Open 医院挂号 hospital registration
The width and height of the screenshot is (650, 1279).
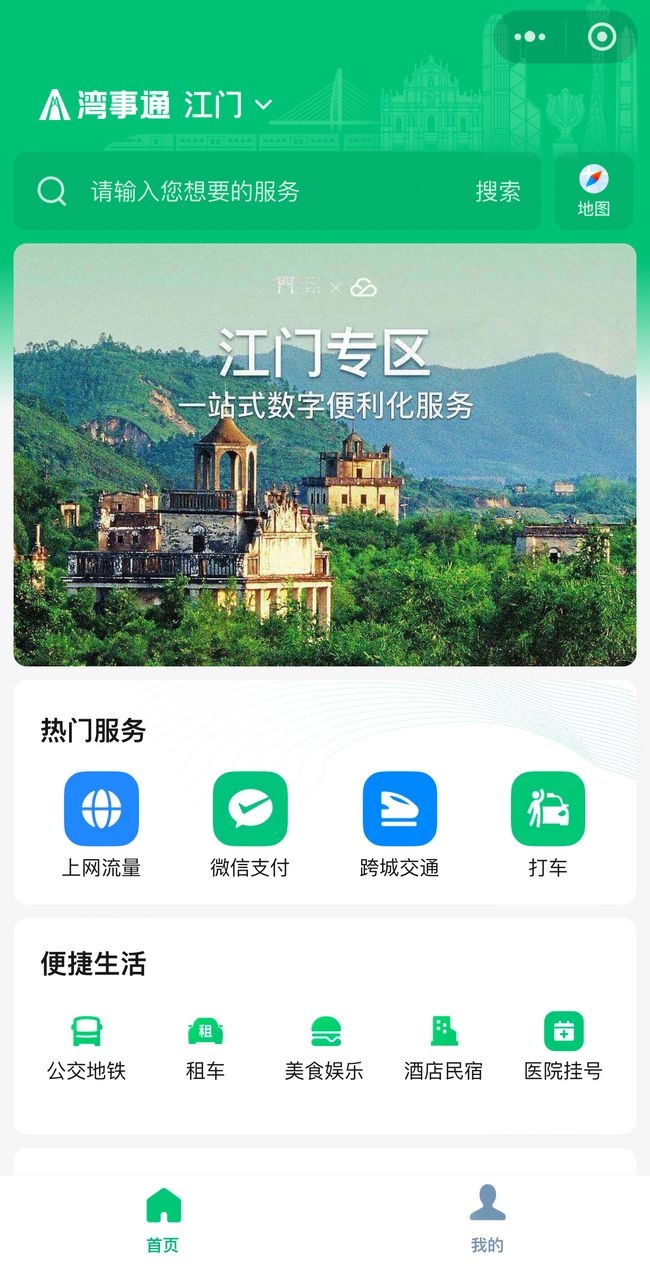coord(563,1046)
